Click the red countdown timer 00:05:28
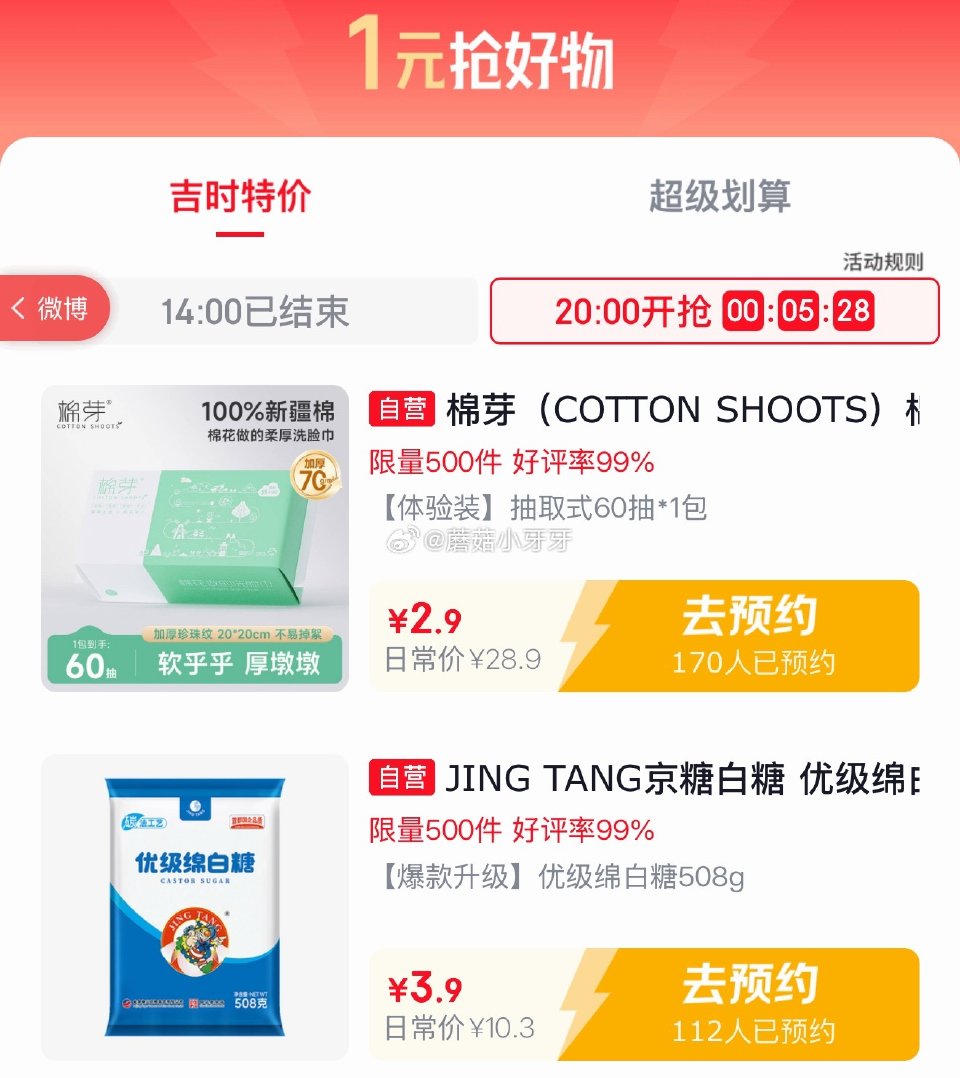This screenshot has width=960, height=1078. (x=800, y=310)
